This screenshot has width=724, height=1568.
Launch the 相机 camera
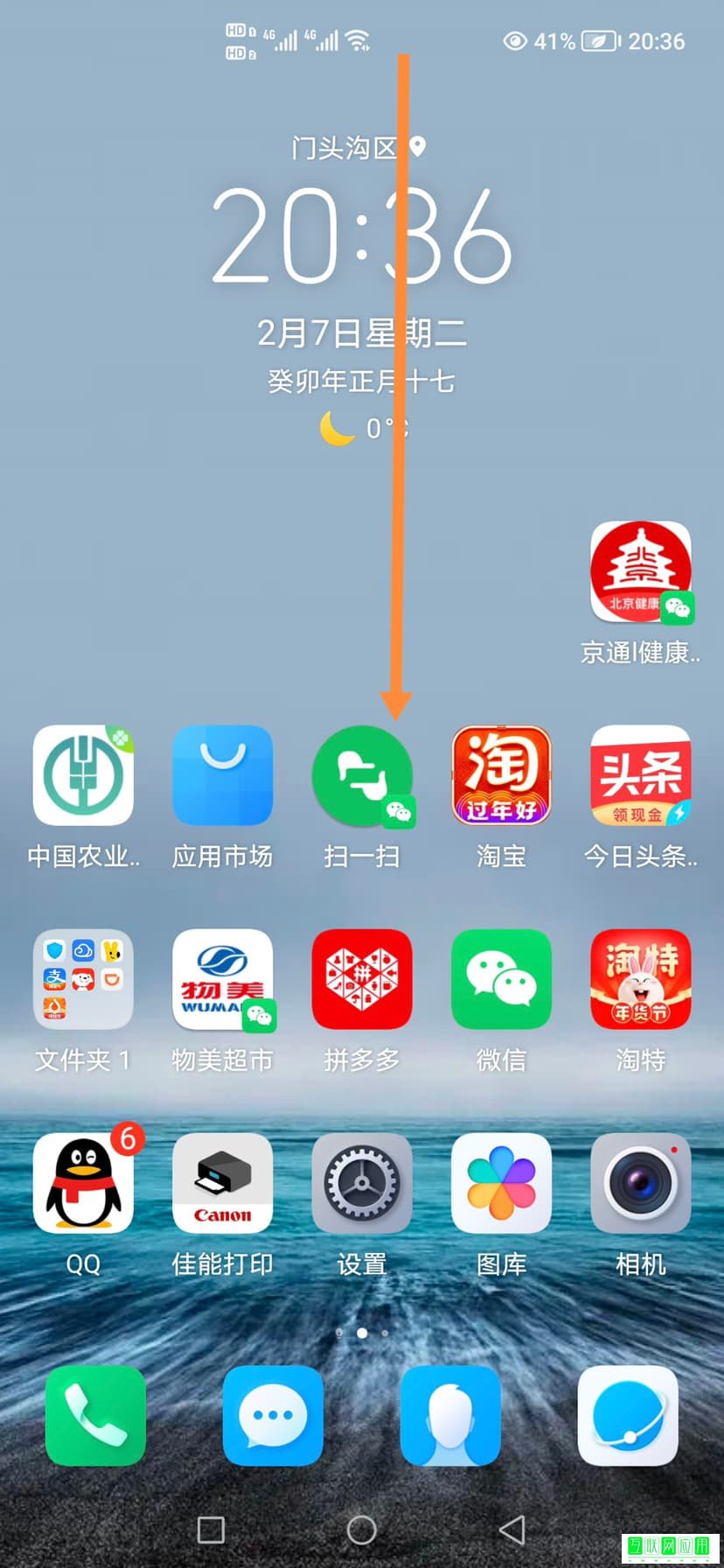click(x=640, y=1183)
